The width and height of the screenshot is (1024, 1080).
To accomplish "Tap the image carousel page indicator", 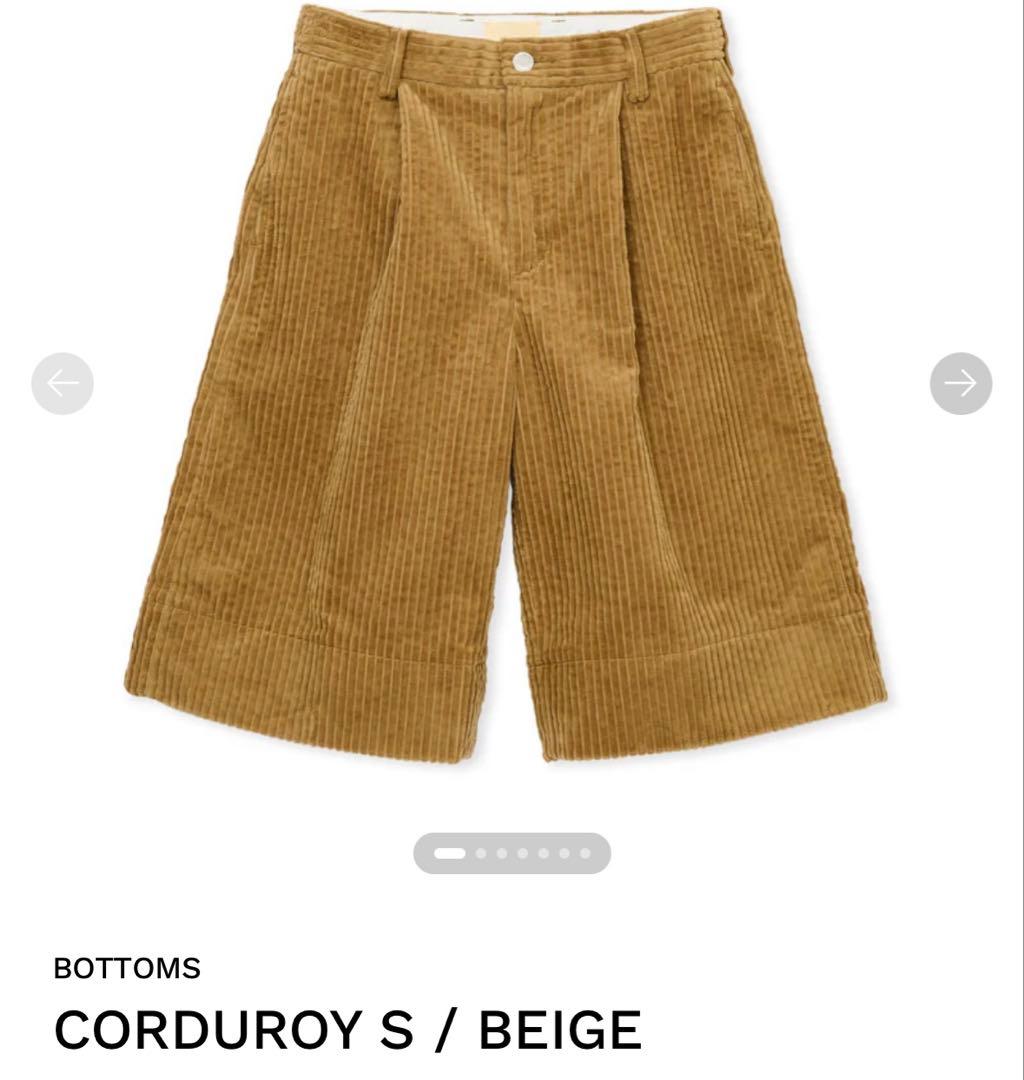I will point(511,853).
